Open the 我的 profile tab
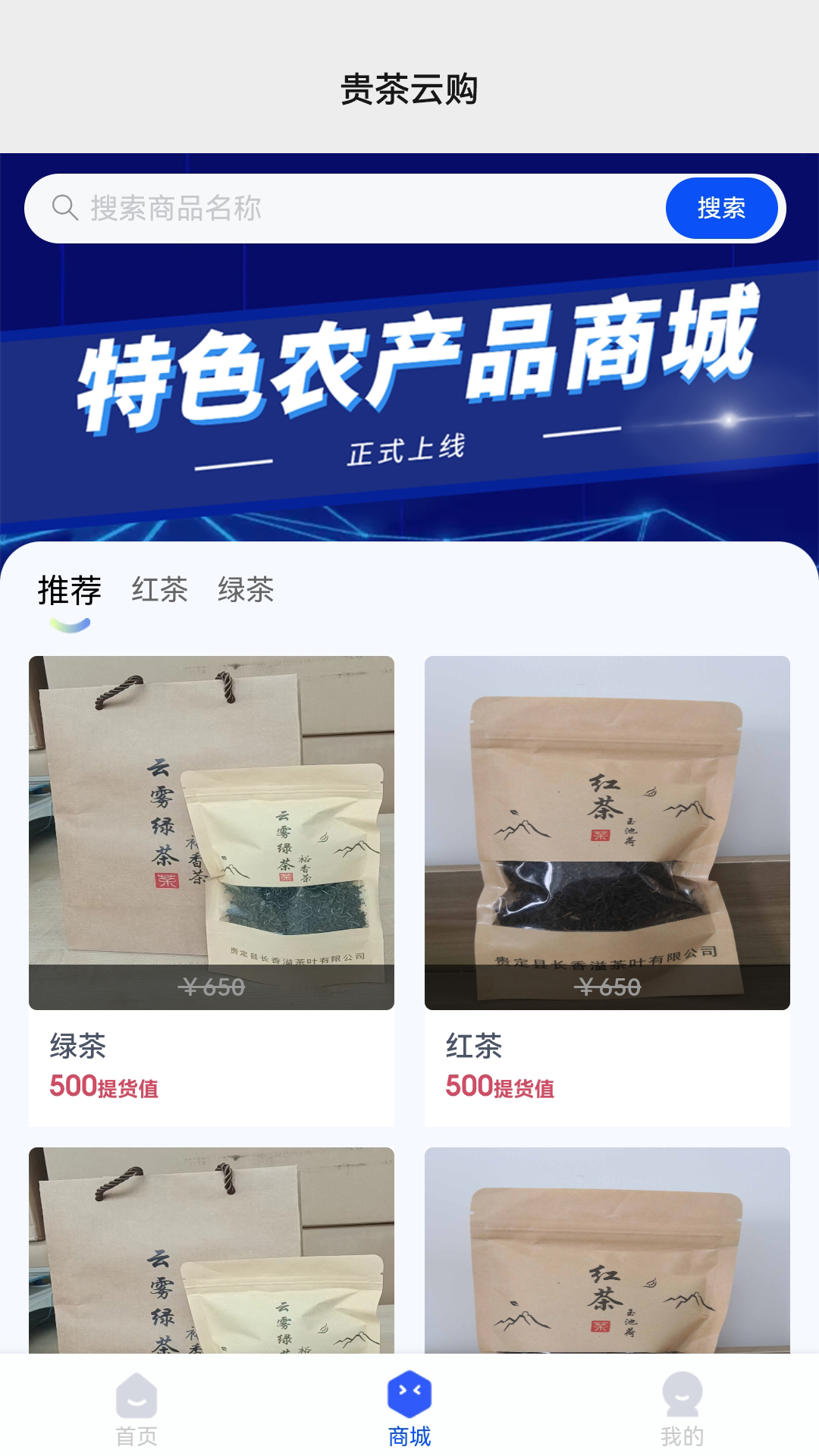Viewport: 819px width, 1456px height. (682, 1409)
